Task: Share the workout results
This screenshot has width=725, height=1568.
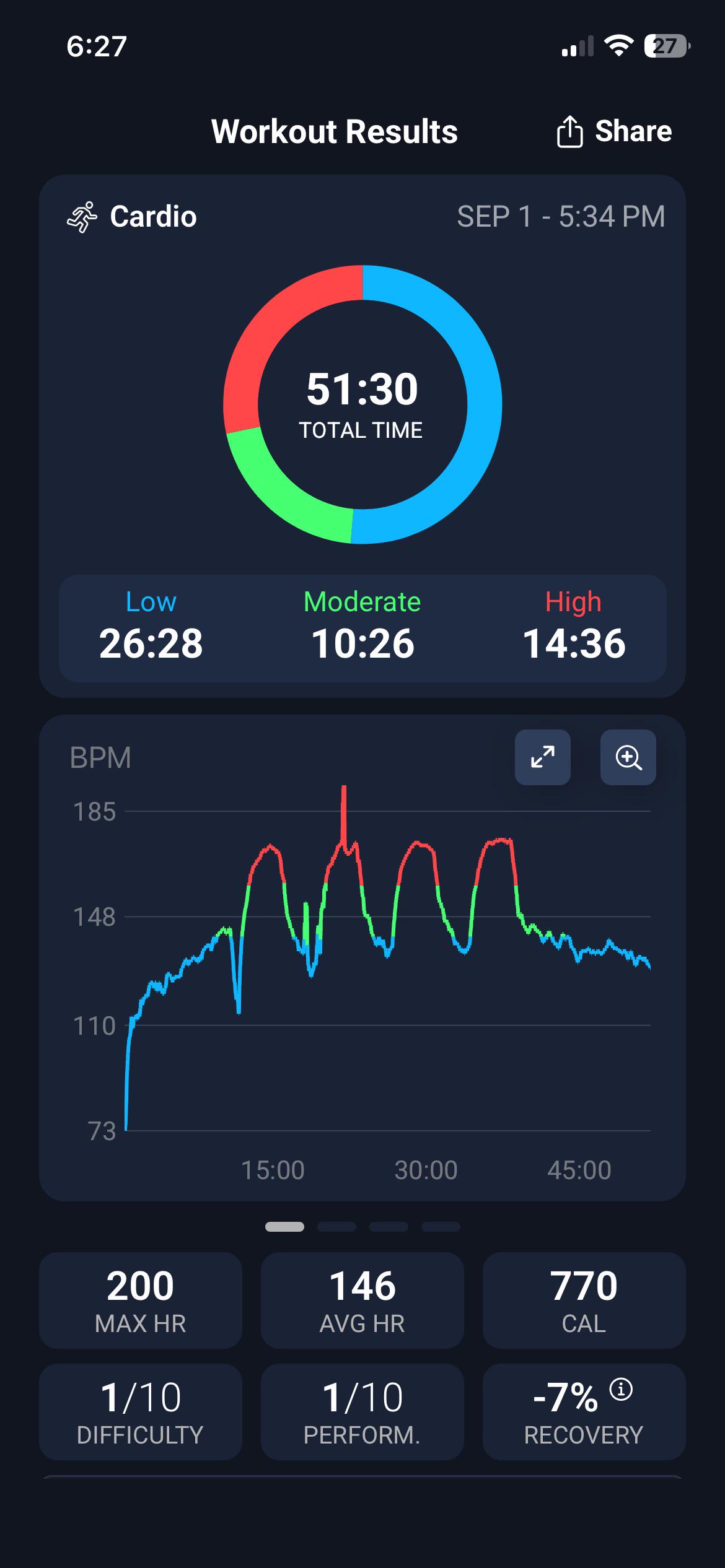Action: (613, 131)
